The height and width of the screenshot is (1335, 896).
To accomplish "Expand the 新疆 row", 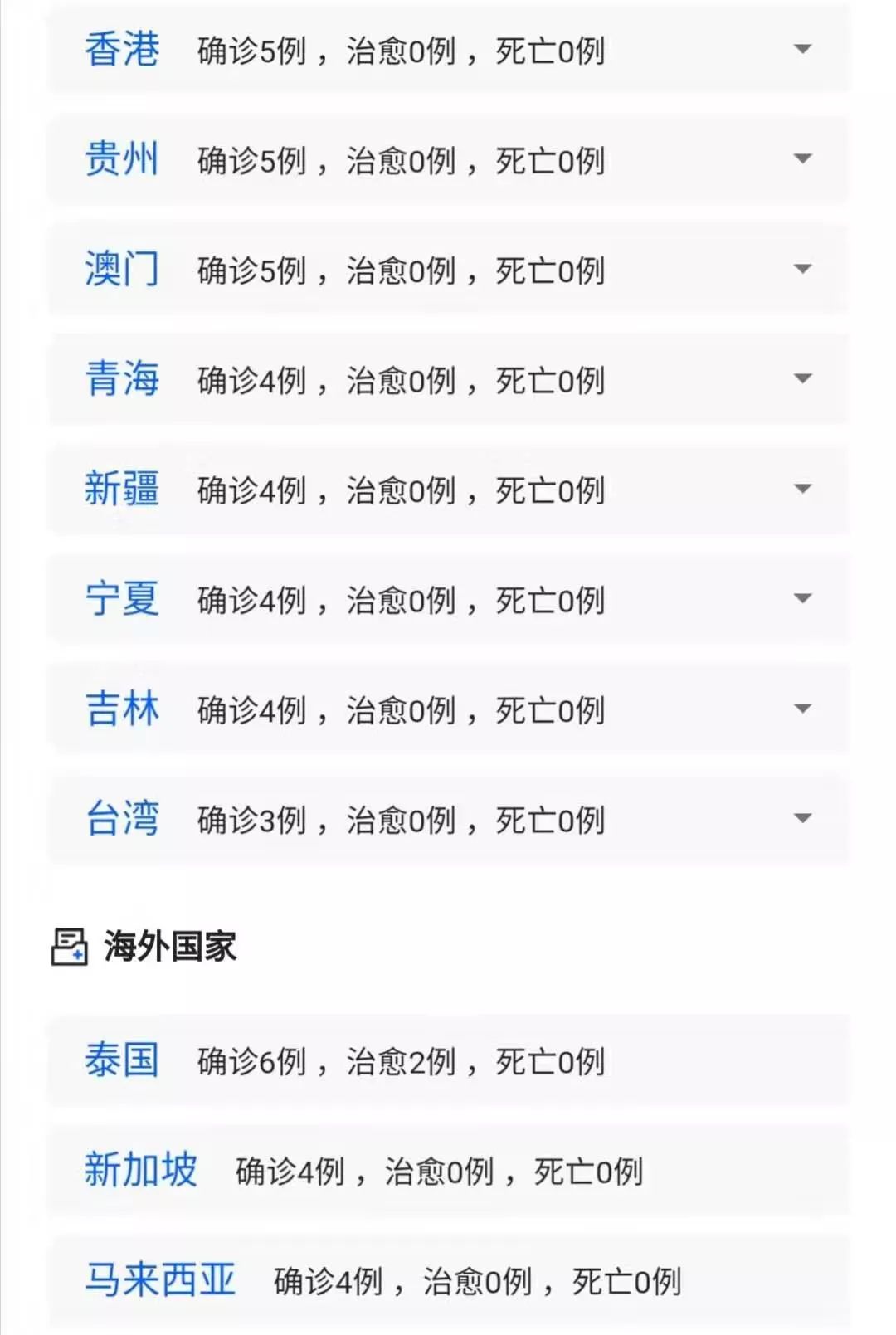I will [x=802, y=489].
